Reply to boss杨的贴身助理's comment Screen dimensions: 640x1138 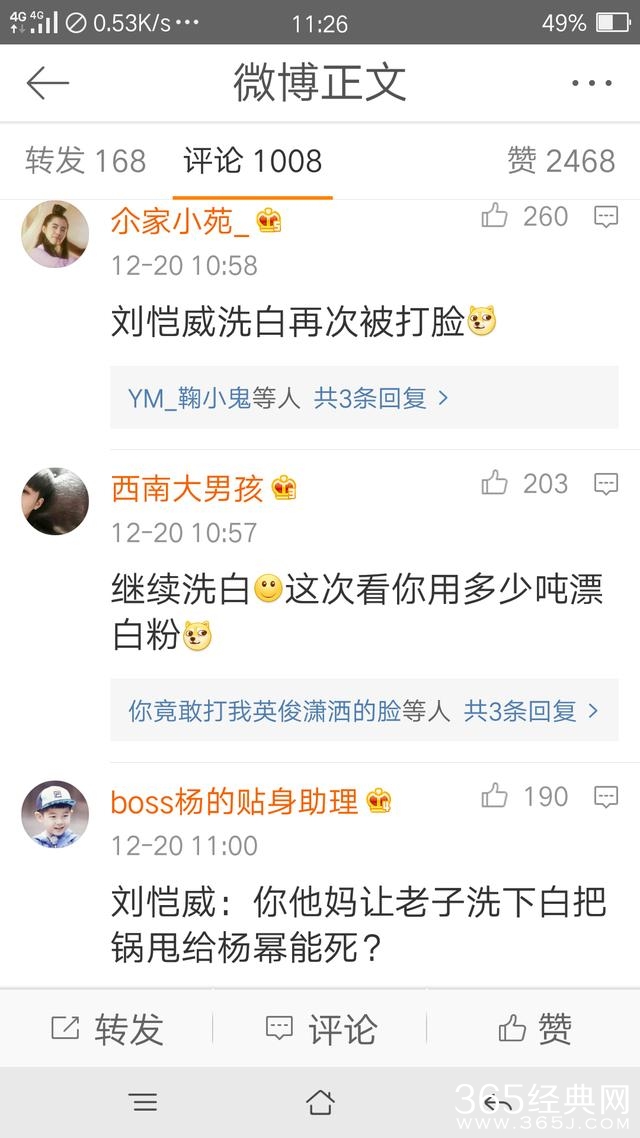click(606, 798)
